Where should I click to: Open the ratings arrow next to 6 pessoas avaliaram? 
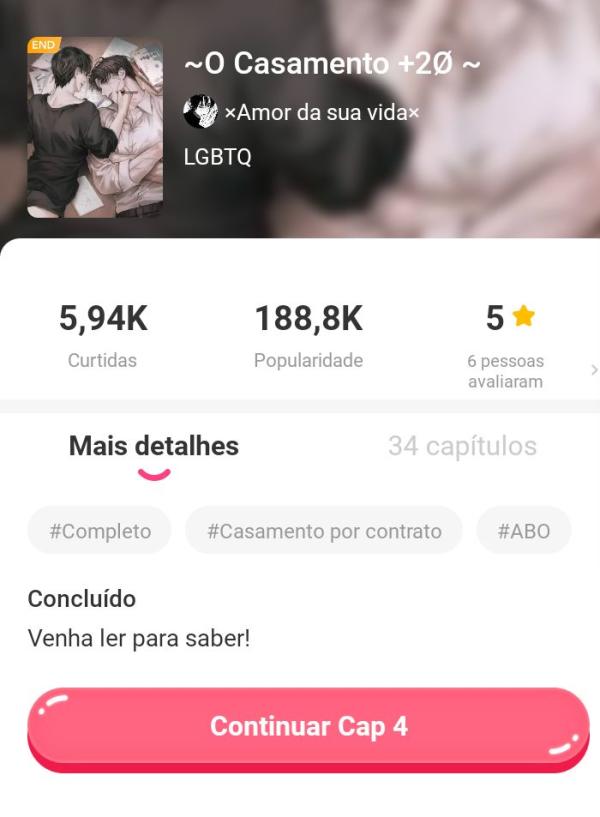pyautogui.click(x=594, y=370)
